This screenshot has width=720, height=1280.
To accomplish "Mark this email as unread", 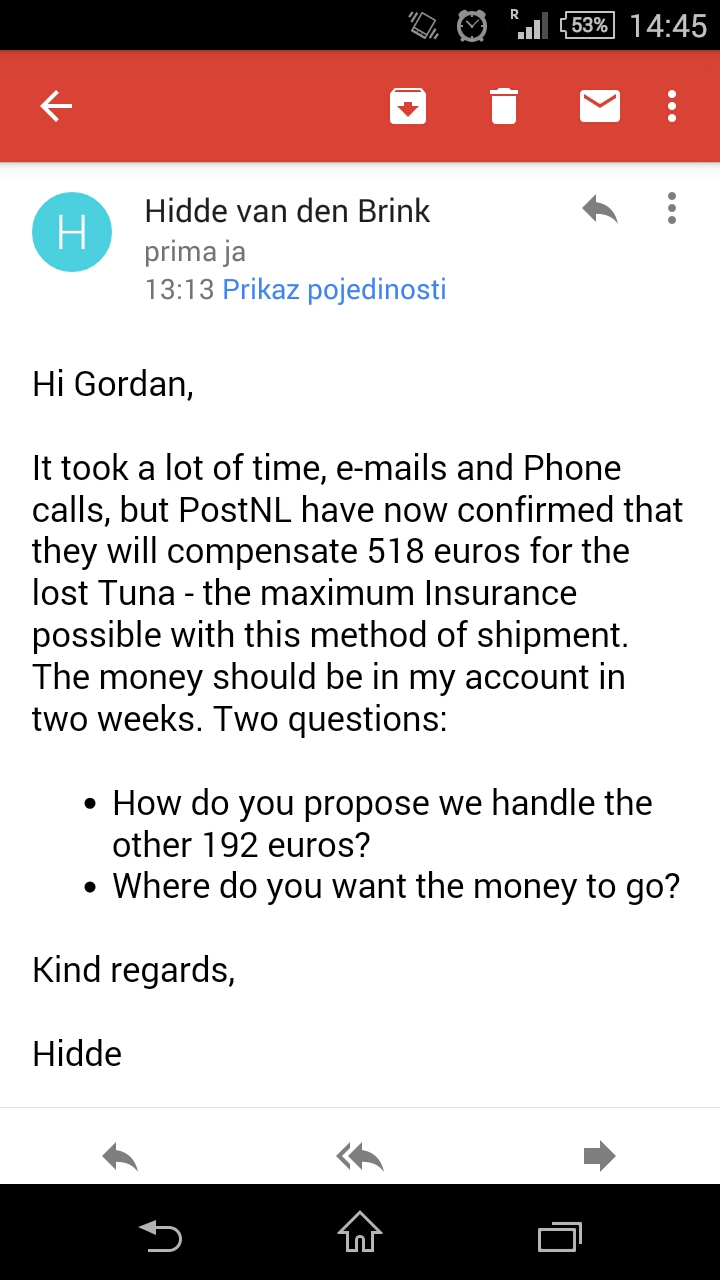I will tap(600, 106).
